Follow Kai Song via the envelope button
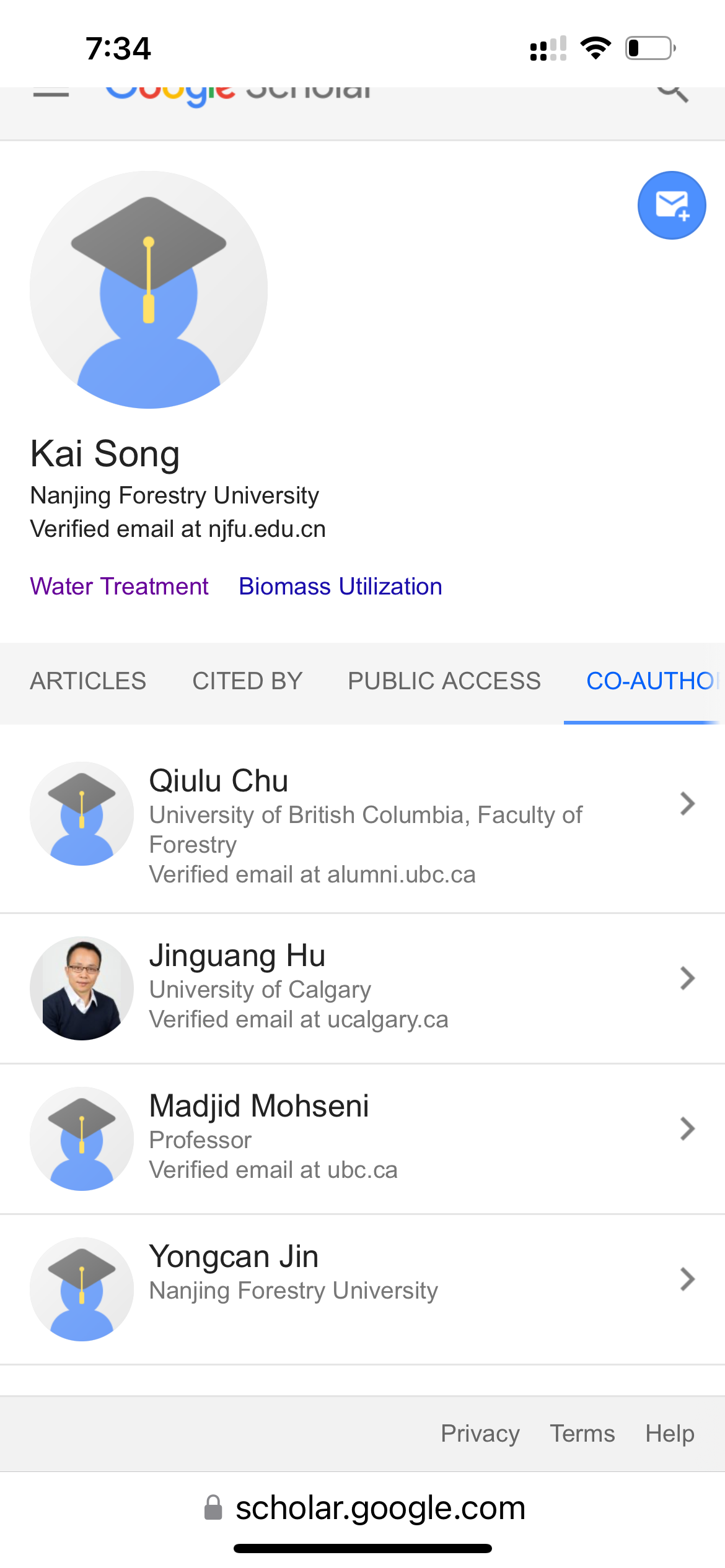This screenshot has height=1568, width=725. coord(672,205)
